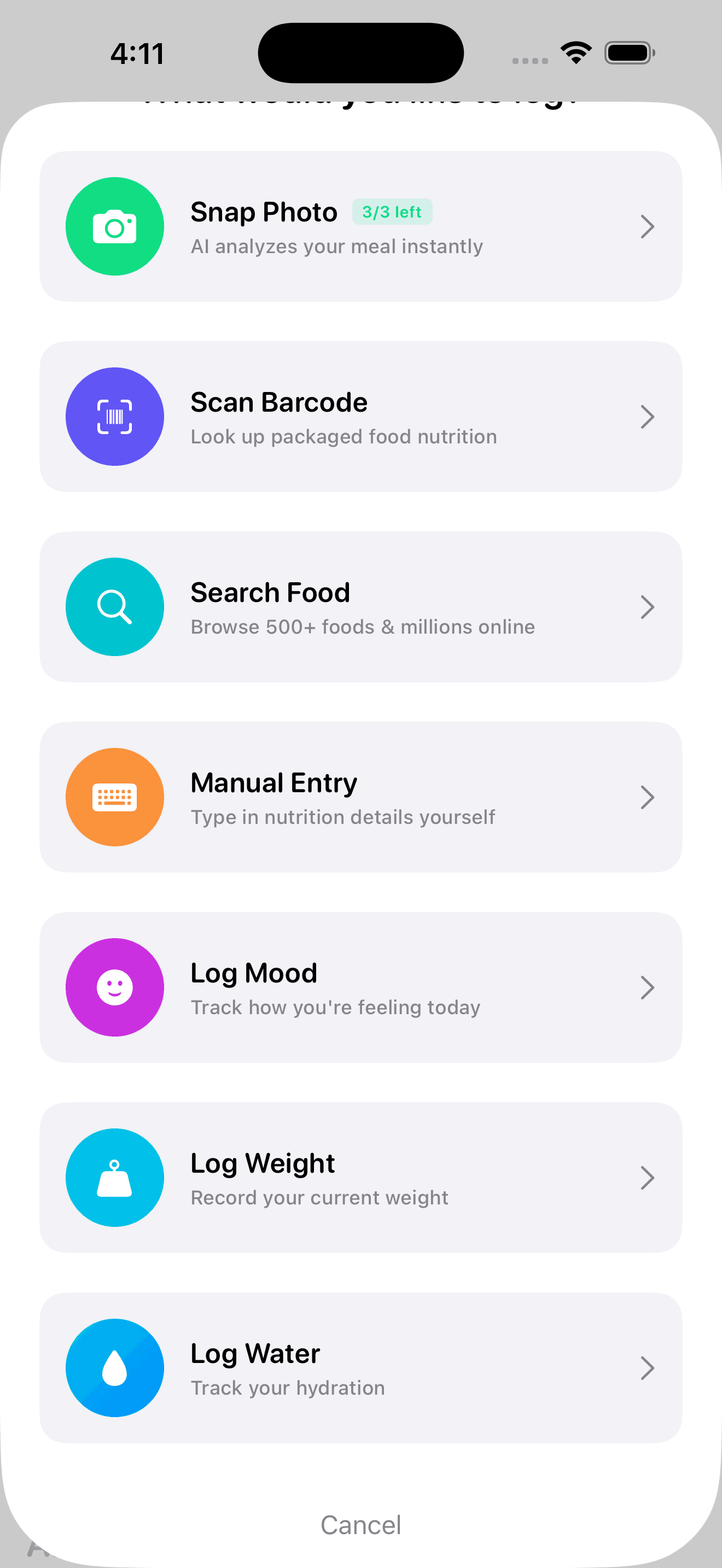Screen dimensions: 722x1568
Task: Choose the Log Mood entry
Action: [361, 987]
